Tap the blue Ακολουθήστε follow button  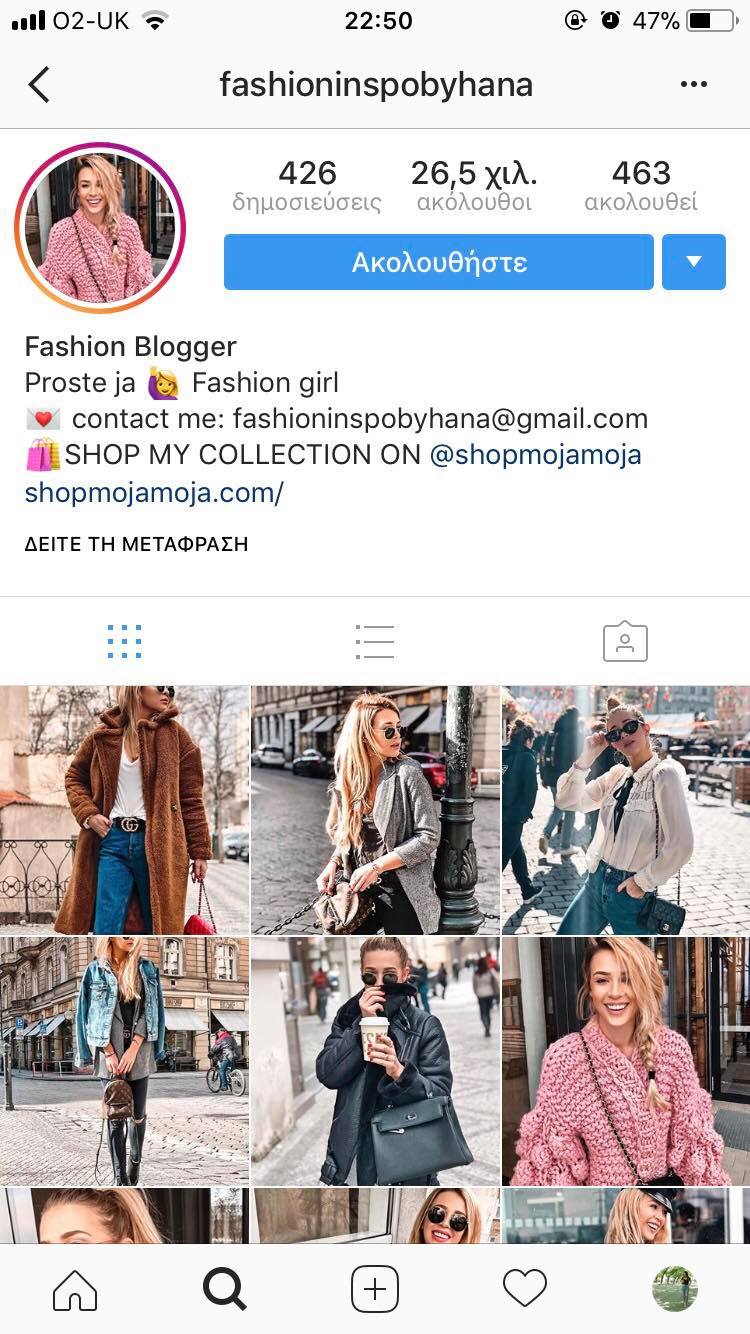click(438, 262)
